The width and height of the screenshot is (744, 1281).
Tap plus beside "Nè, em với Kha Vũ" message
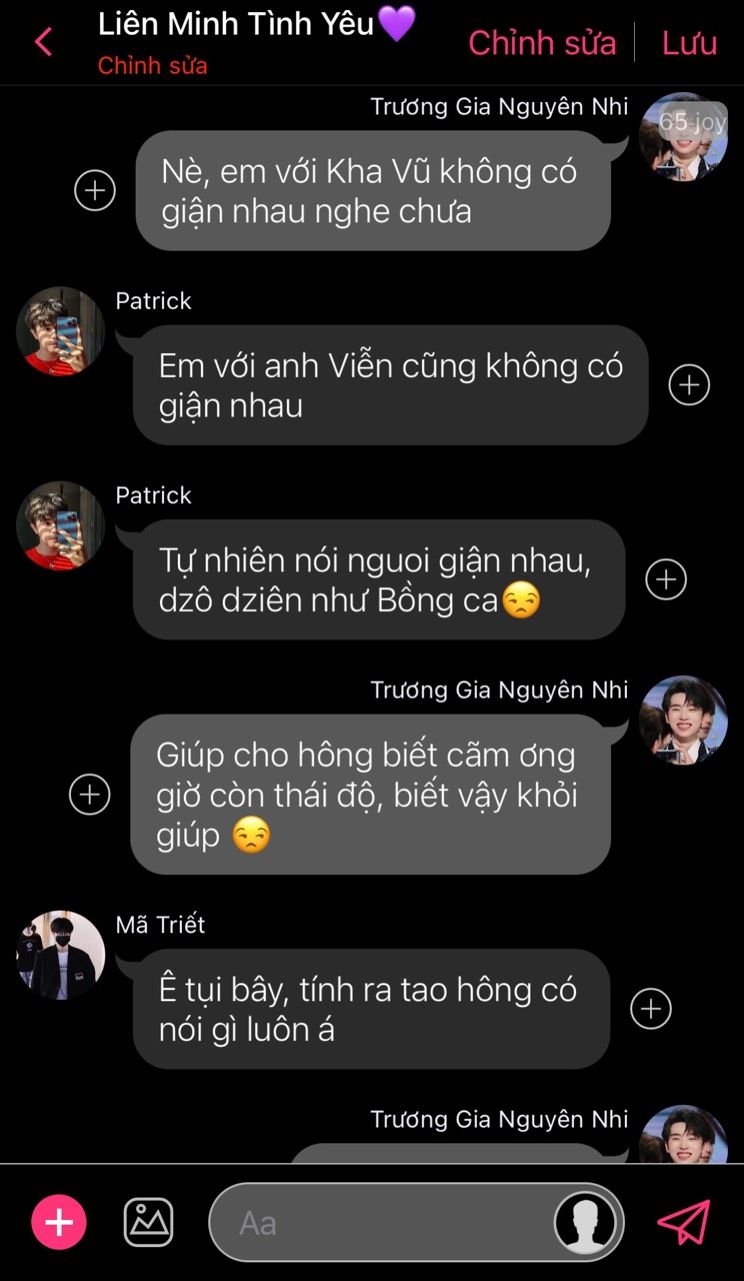tap(95, 189)
